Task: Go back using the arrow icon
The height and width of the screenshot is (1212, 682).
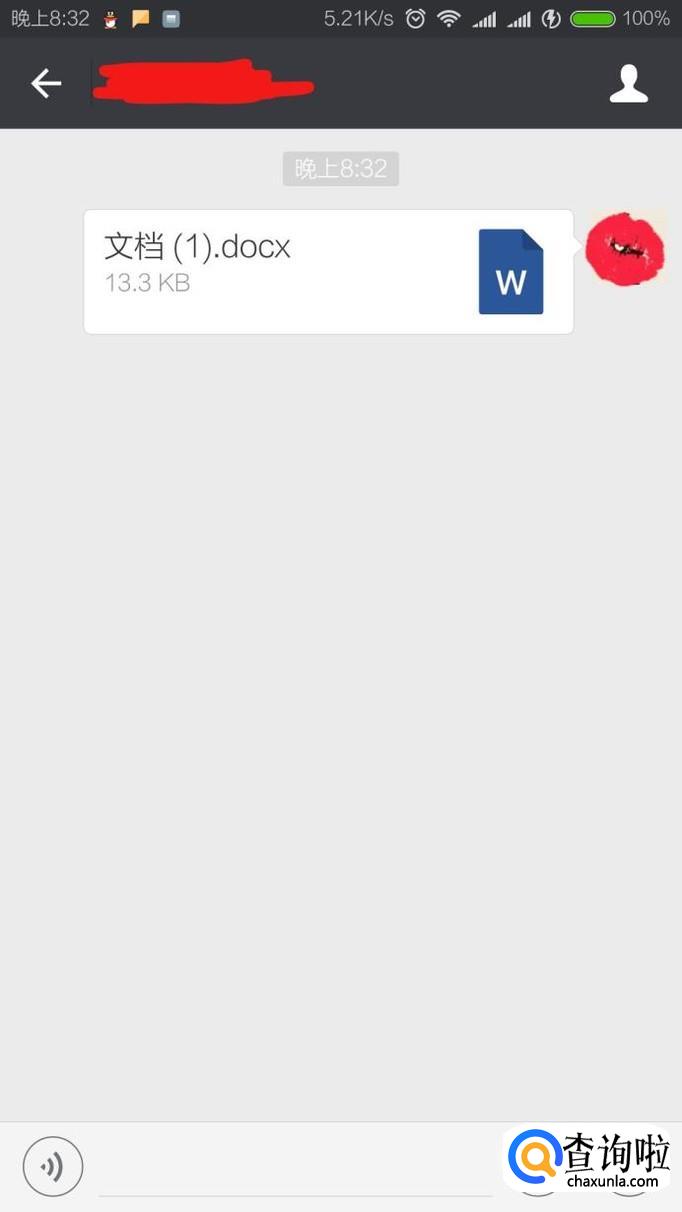Action: click(46, 84)
